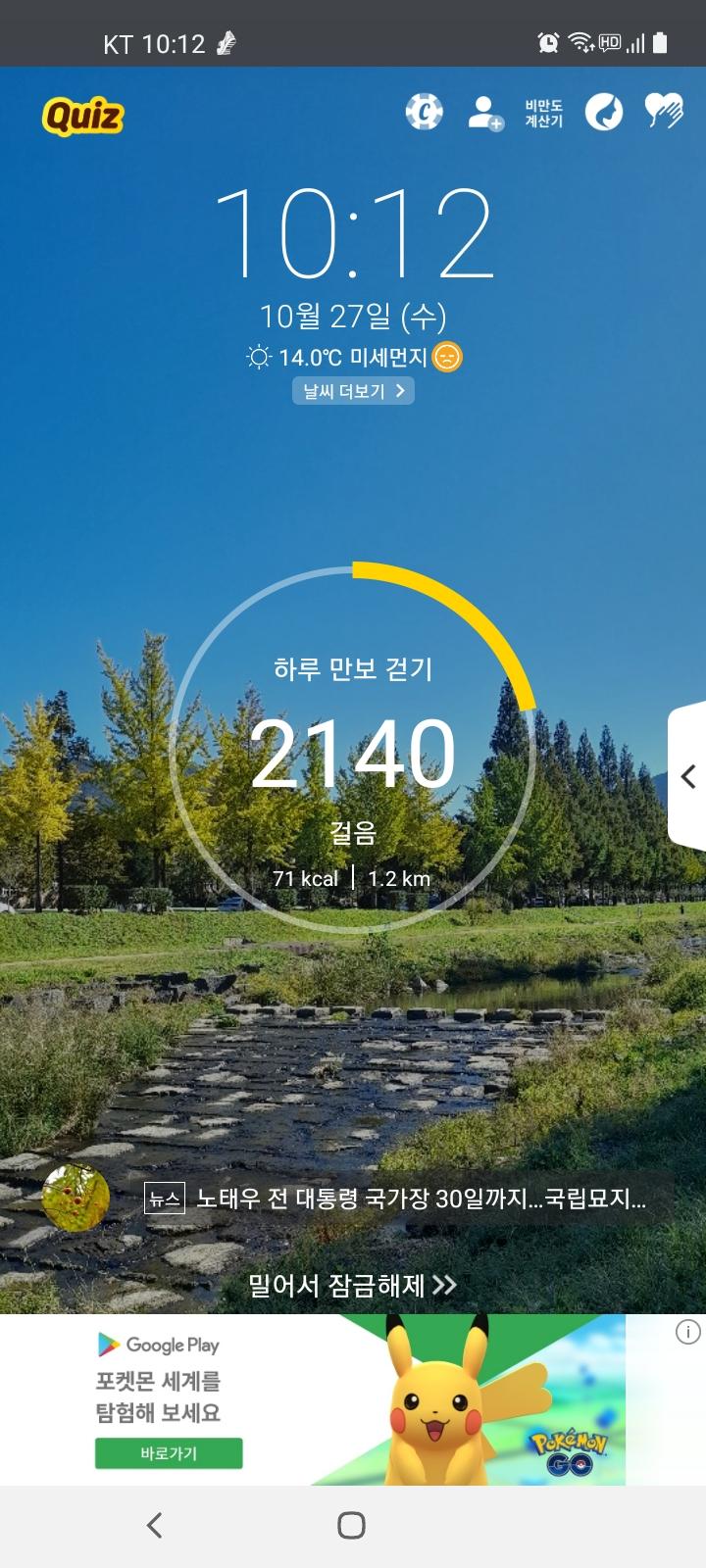
Task: Expand the side panel arrow handle
Action: tap(688, 776)
